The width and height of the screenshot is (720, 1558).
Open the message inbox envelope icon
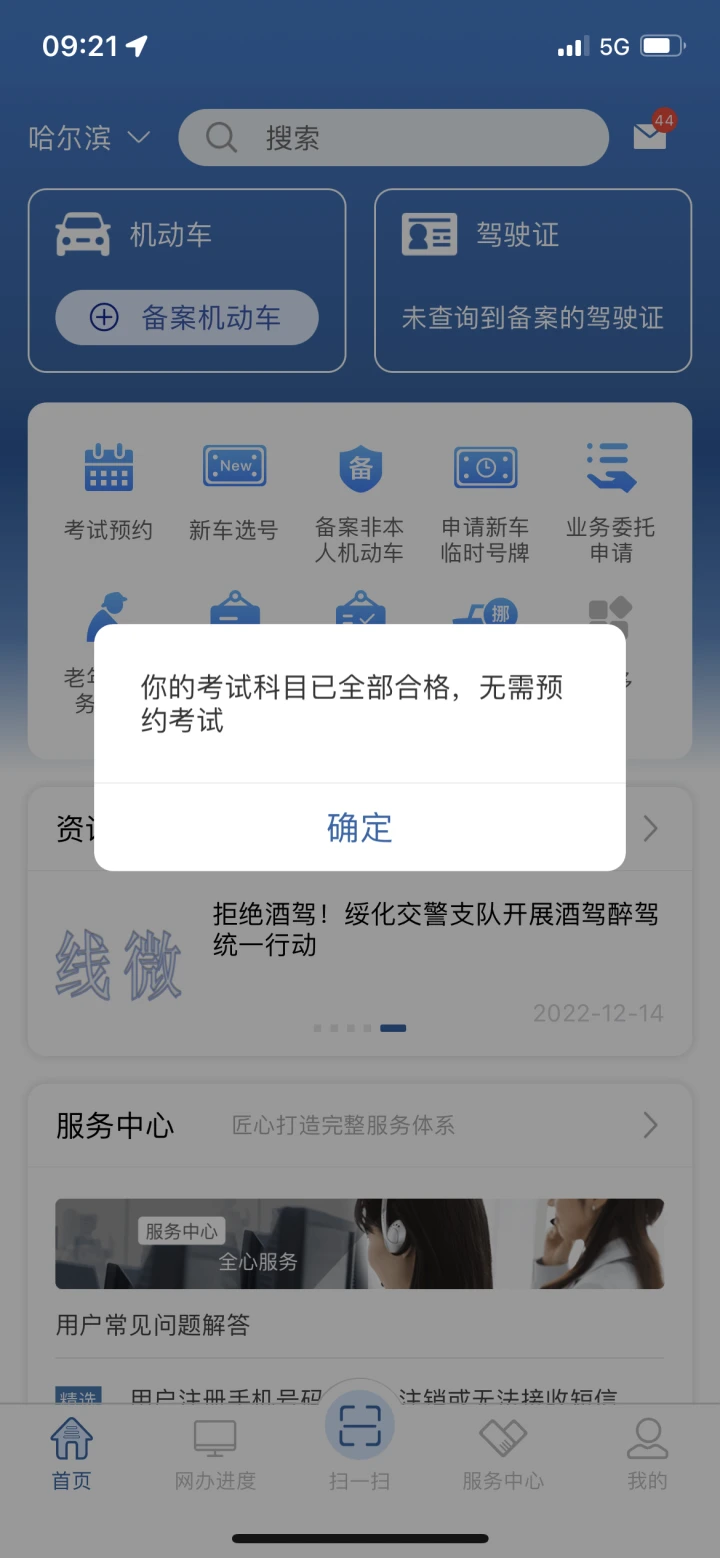click(652, 134)
